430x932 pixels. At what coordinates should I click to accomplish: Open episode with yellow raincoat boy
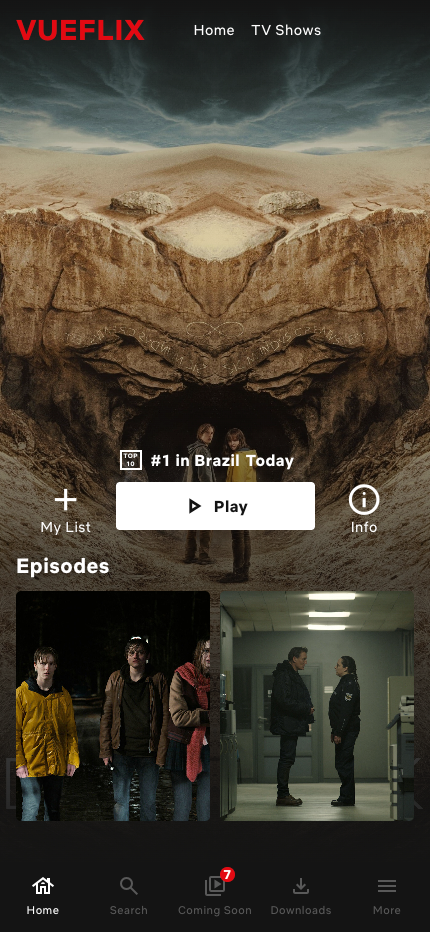[x=113, y=706]
